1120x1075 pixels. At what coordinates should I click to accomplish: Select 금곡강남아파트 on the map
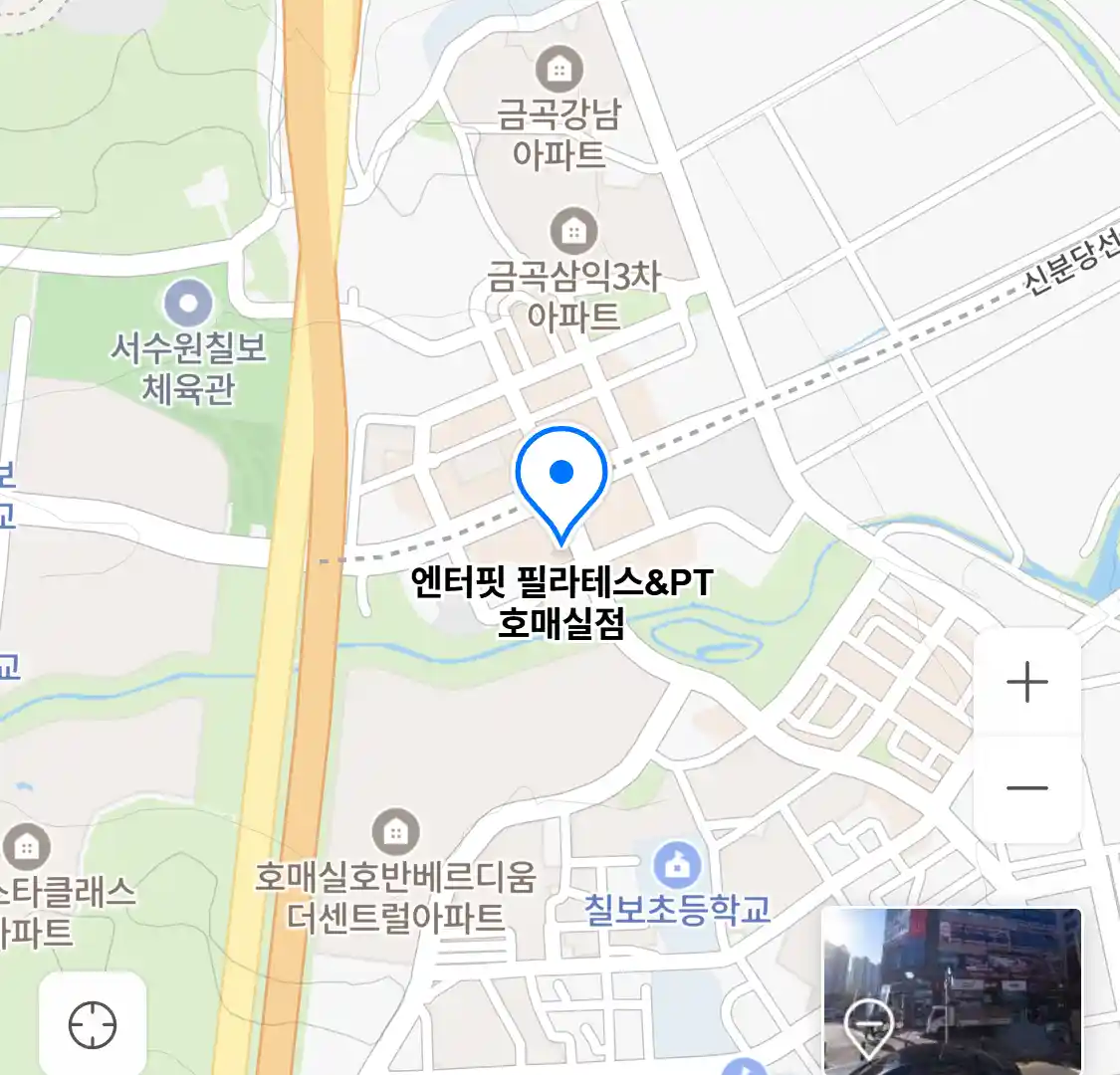[559, 70]
